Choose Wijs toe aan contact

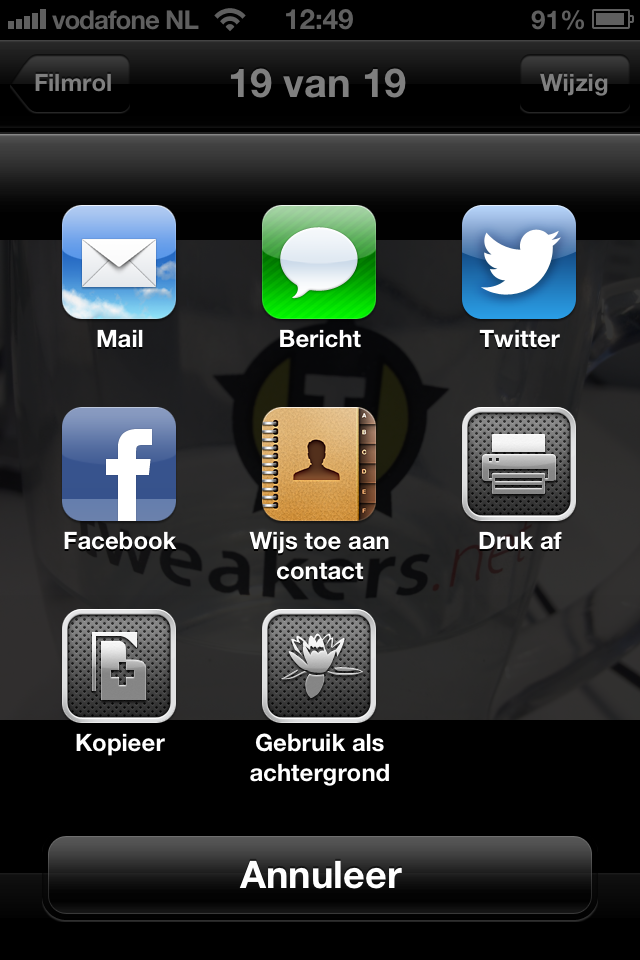(x=319, y=464)
